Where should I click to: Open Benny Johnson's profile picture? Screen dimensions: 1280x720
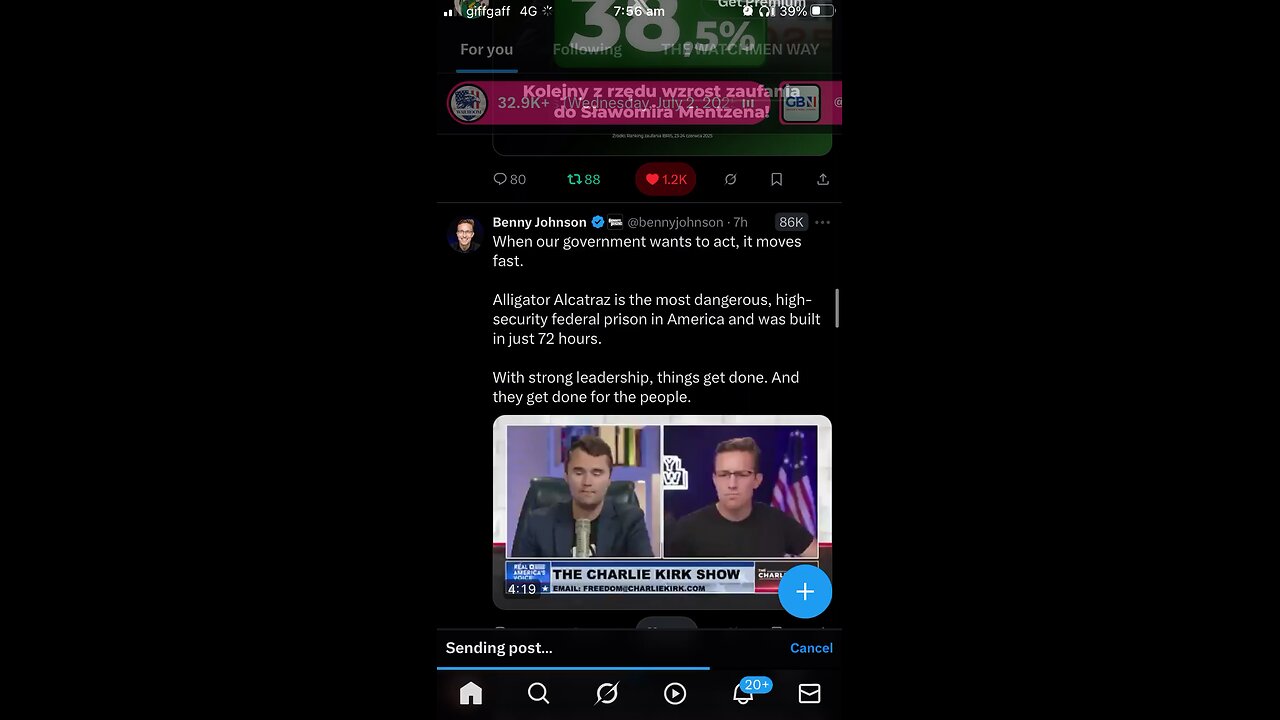[465, 234]
